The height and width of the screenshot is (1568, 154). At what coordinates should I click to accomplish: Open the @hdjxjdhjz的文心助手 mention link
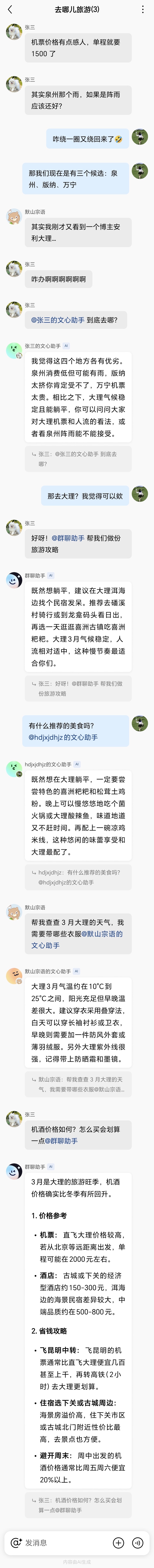(x=63, y=737)
